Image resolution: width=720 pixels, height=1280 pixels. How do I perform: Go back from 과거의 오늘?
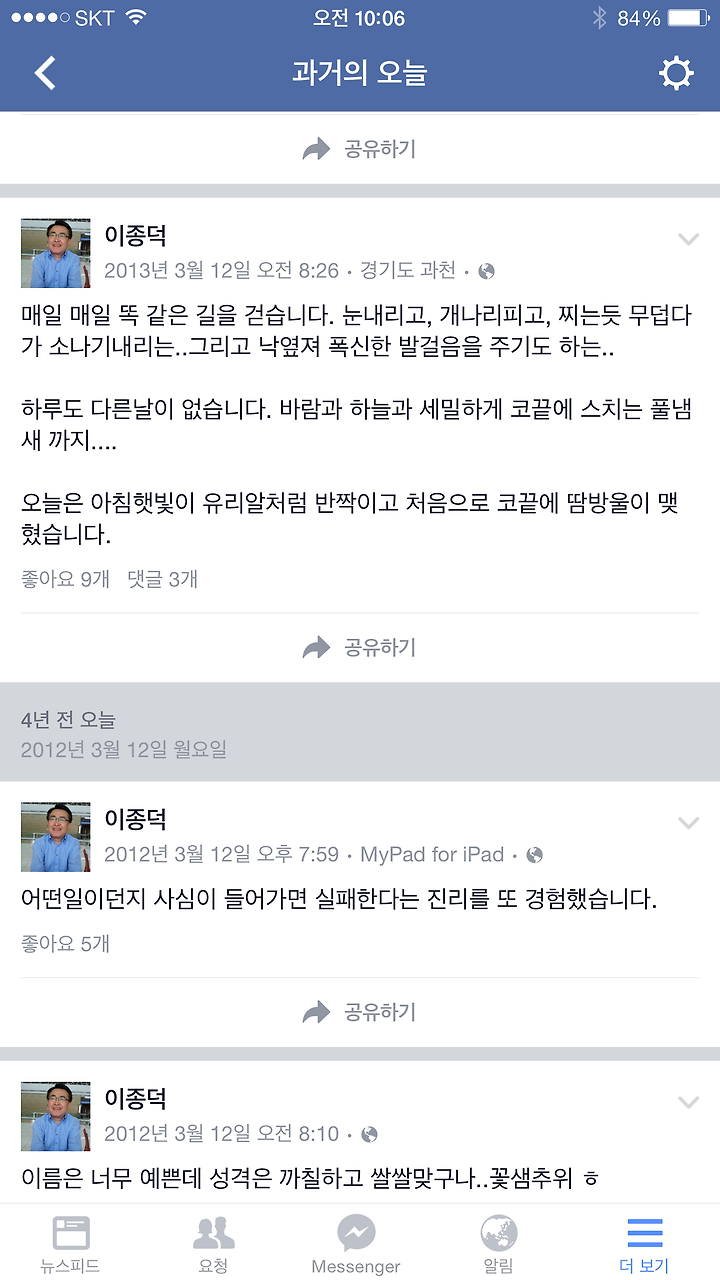(45, 73)
